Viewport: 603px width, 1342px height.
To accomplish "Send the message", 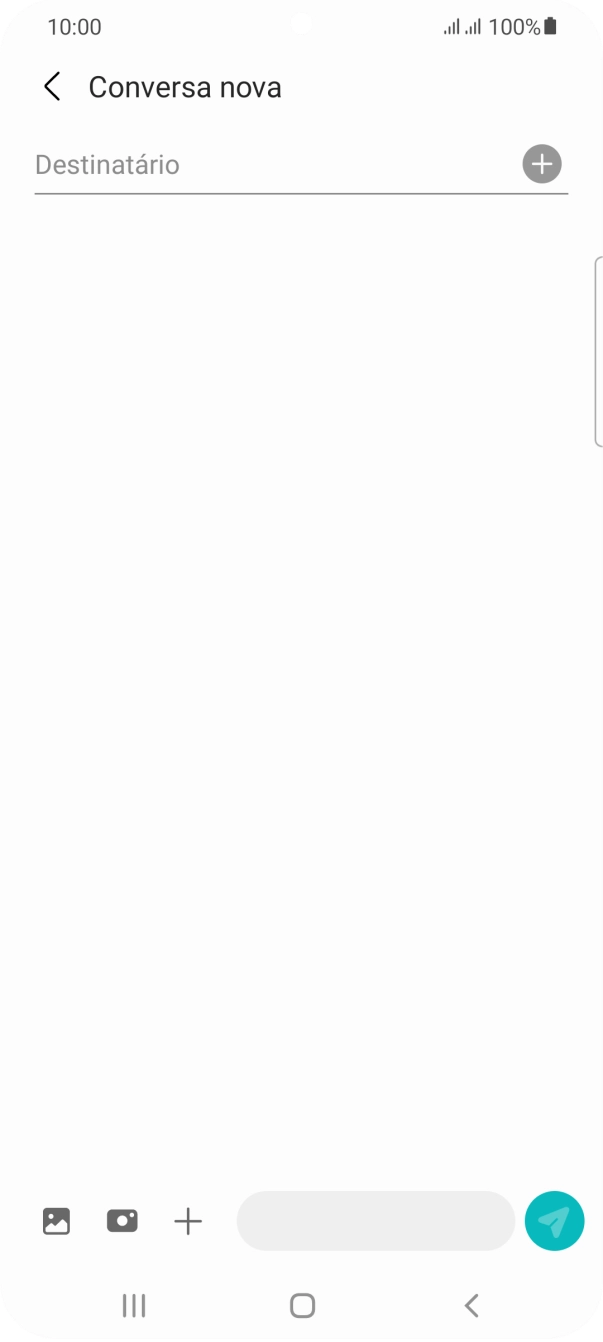I will tap(554, 1221).
